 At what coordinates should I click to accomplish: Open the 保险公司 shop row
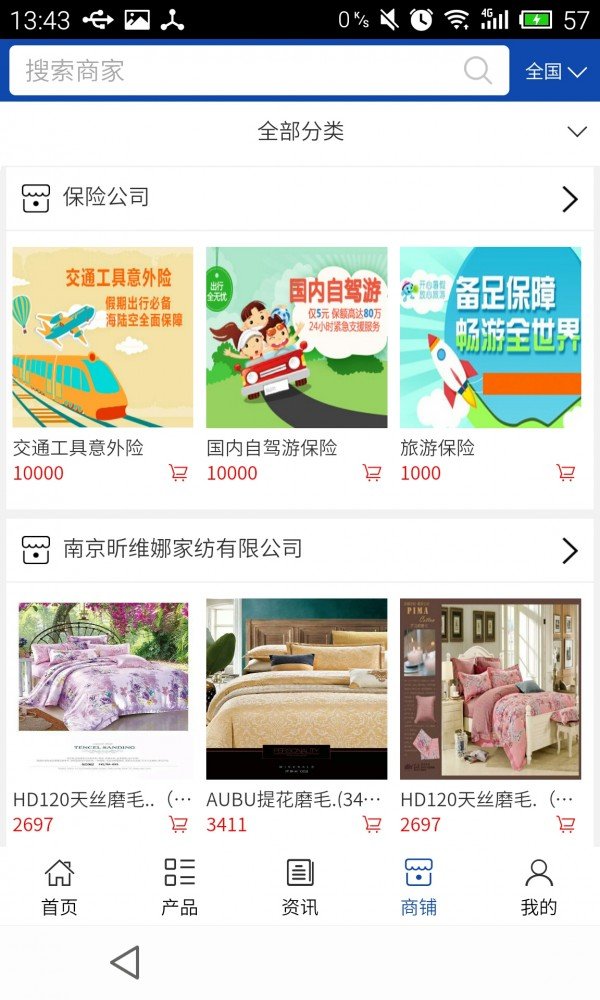click(300, 198)
